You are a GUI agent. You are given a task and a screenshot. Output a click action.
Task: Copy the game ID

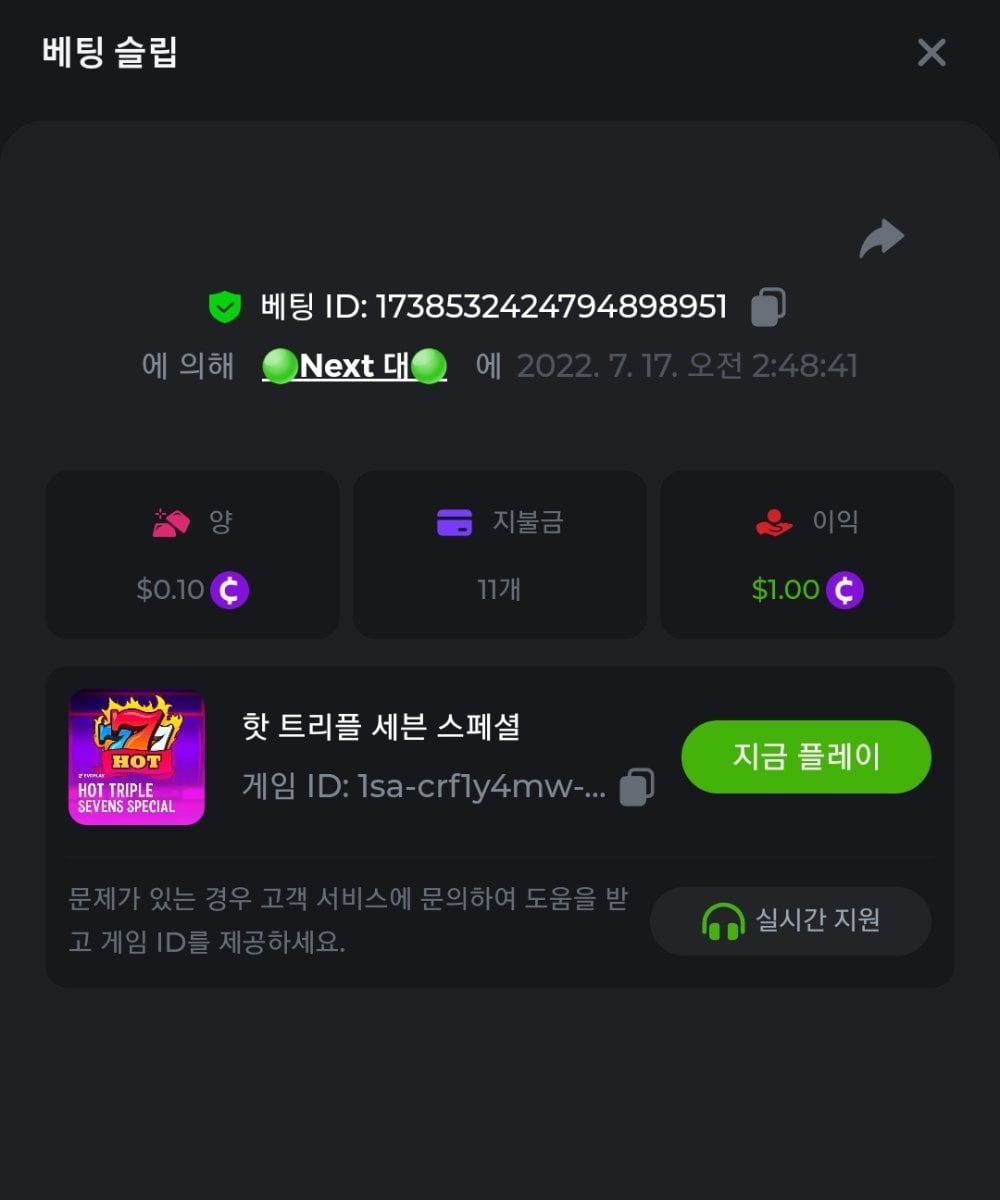pos(637,787)
